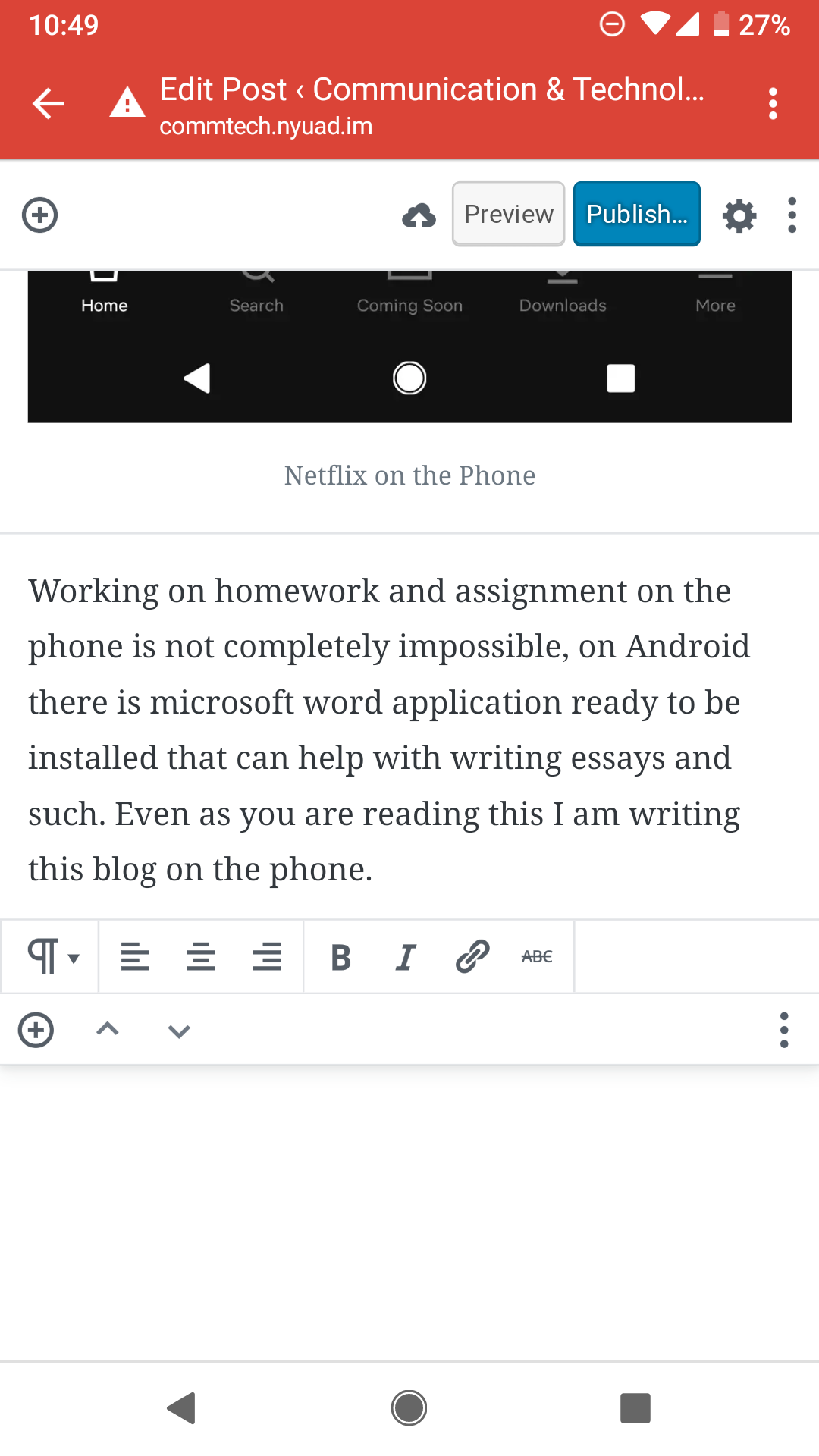Tap the site security warning triangle
Viewport: 819px width, 1456px height.
(x=127, y=102)
